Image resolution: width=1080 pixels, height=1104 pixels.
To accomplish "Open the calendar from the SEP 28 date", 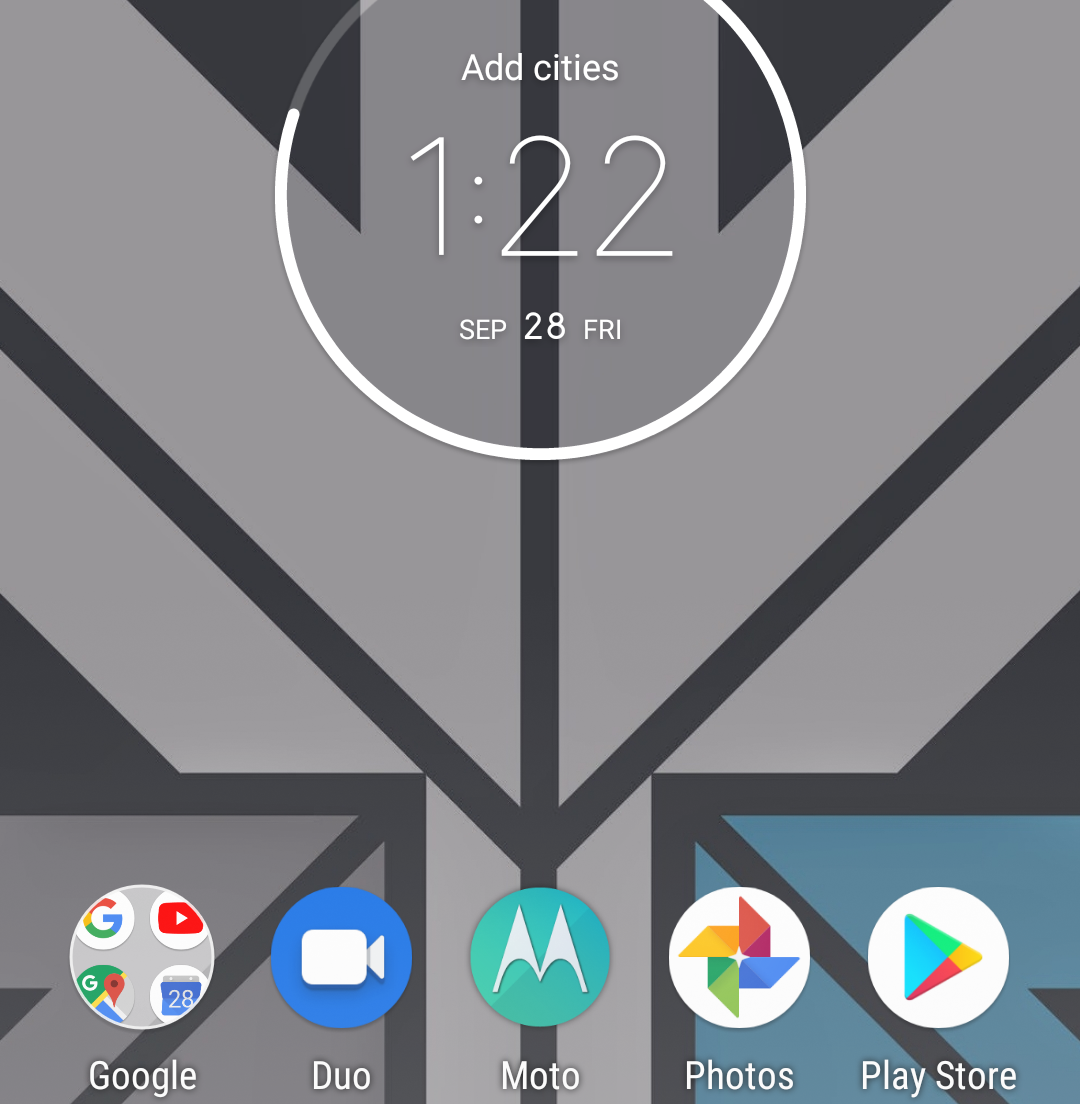I will pyautogui.click(x=540, y=328).
